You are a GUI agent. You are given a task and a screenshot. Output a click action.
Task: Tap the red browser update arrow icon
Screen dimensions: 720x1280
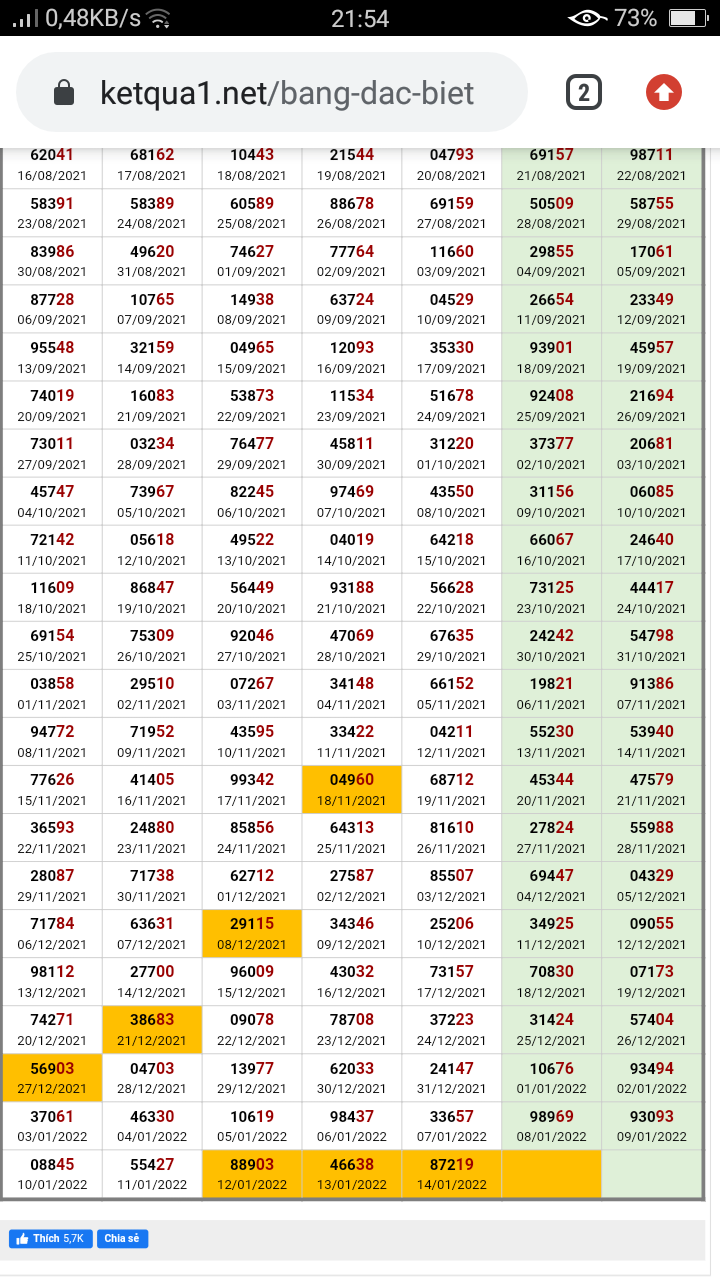pos(664,93)
